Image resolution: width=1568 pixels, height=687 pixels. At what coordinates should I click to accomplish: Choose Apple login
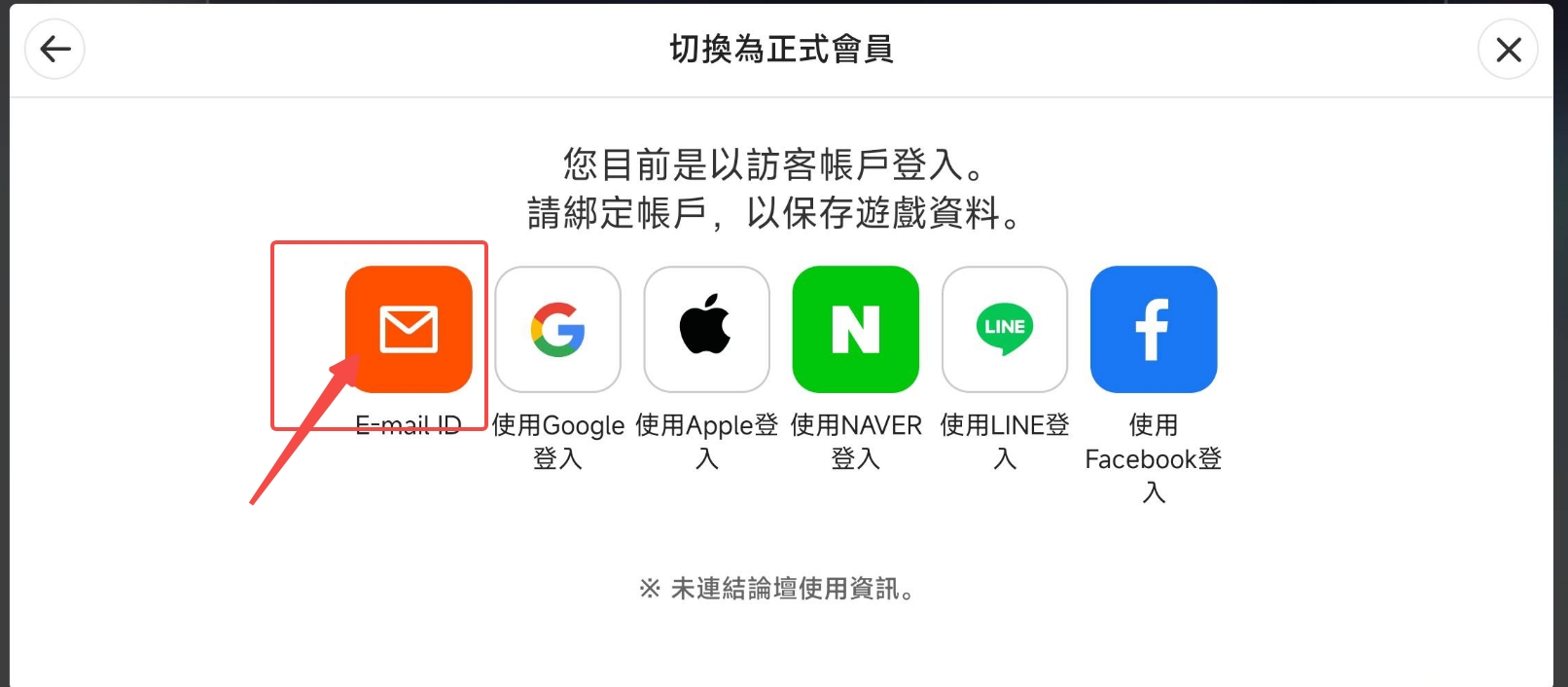(x=706, y=329)
